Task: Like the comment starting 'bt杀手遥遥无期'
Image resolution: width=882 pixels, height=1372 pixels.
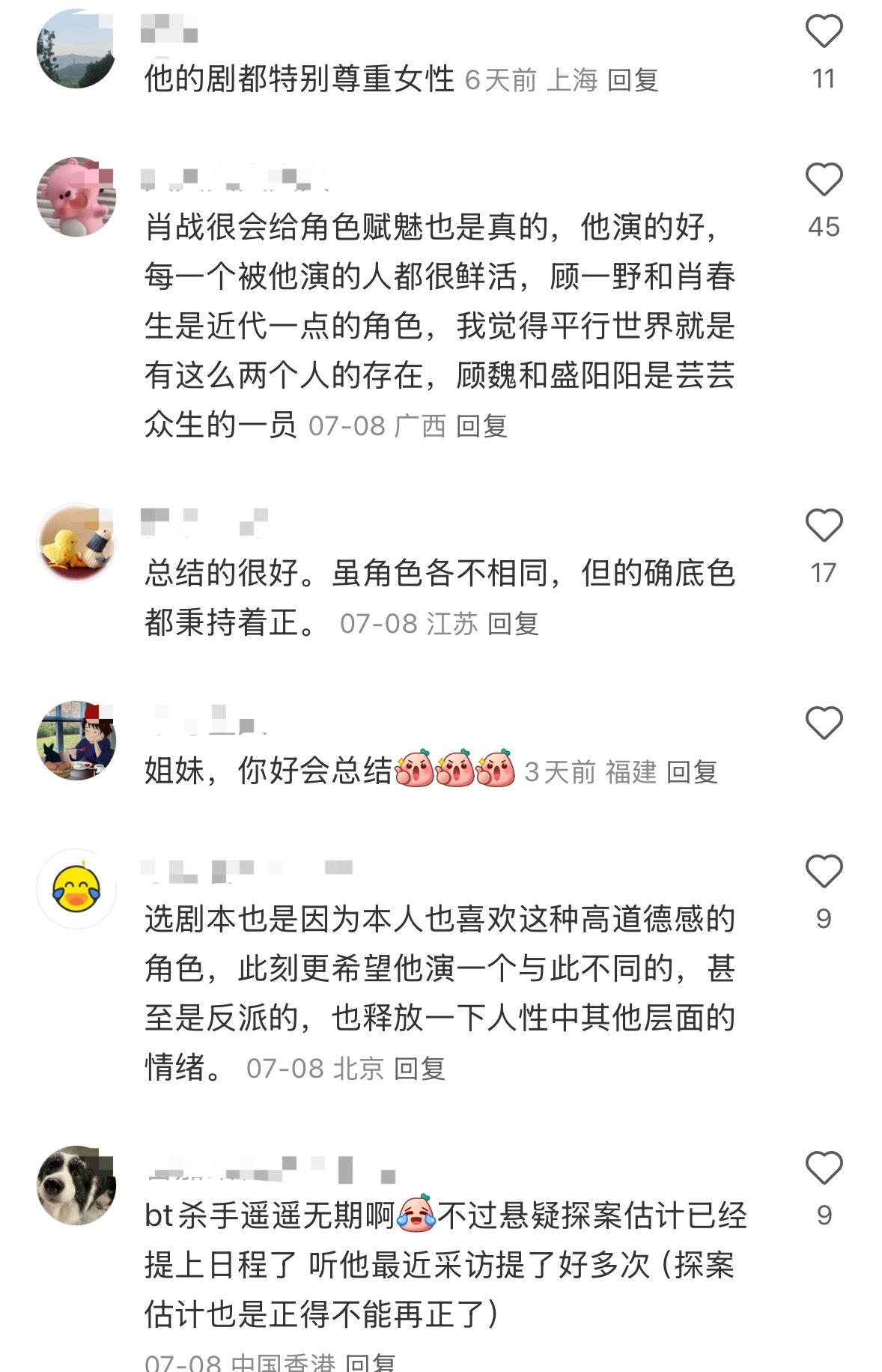Action: click(824, 1168)
